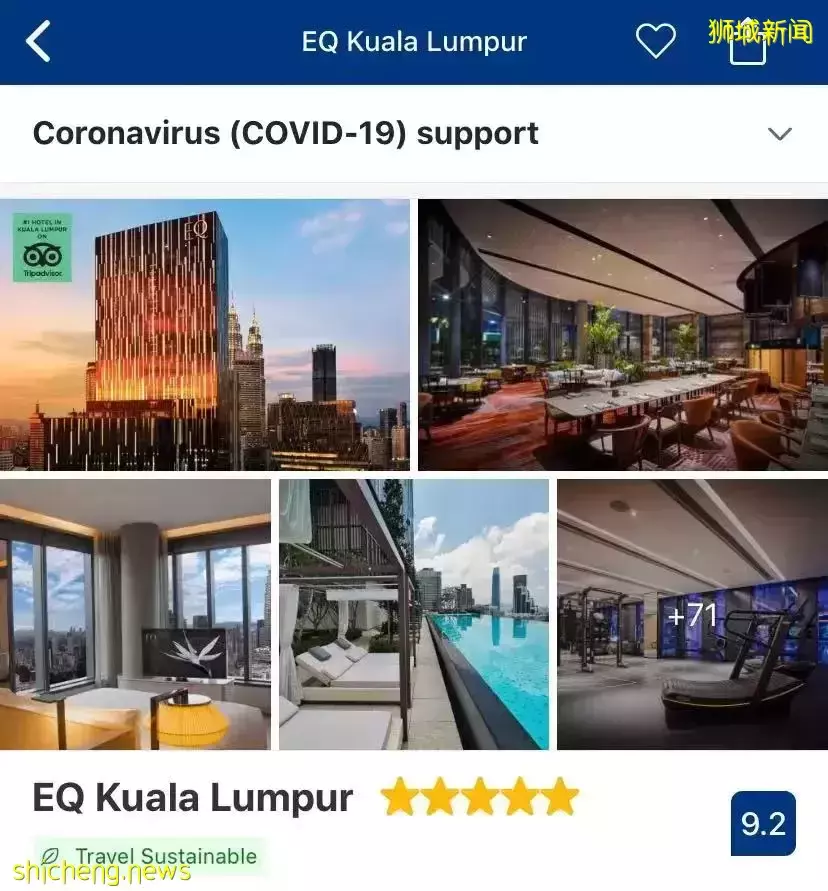828x891 pixels.
Task: Open the hotel exterior sunset photo
Action: click(x=205, y=335)
